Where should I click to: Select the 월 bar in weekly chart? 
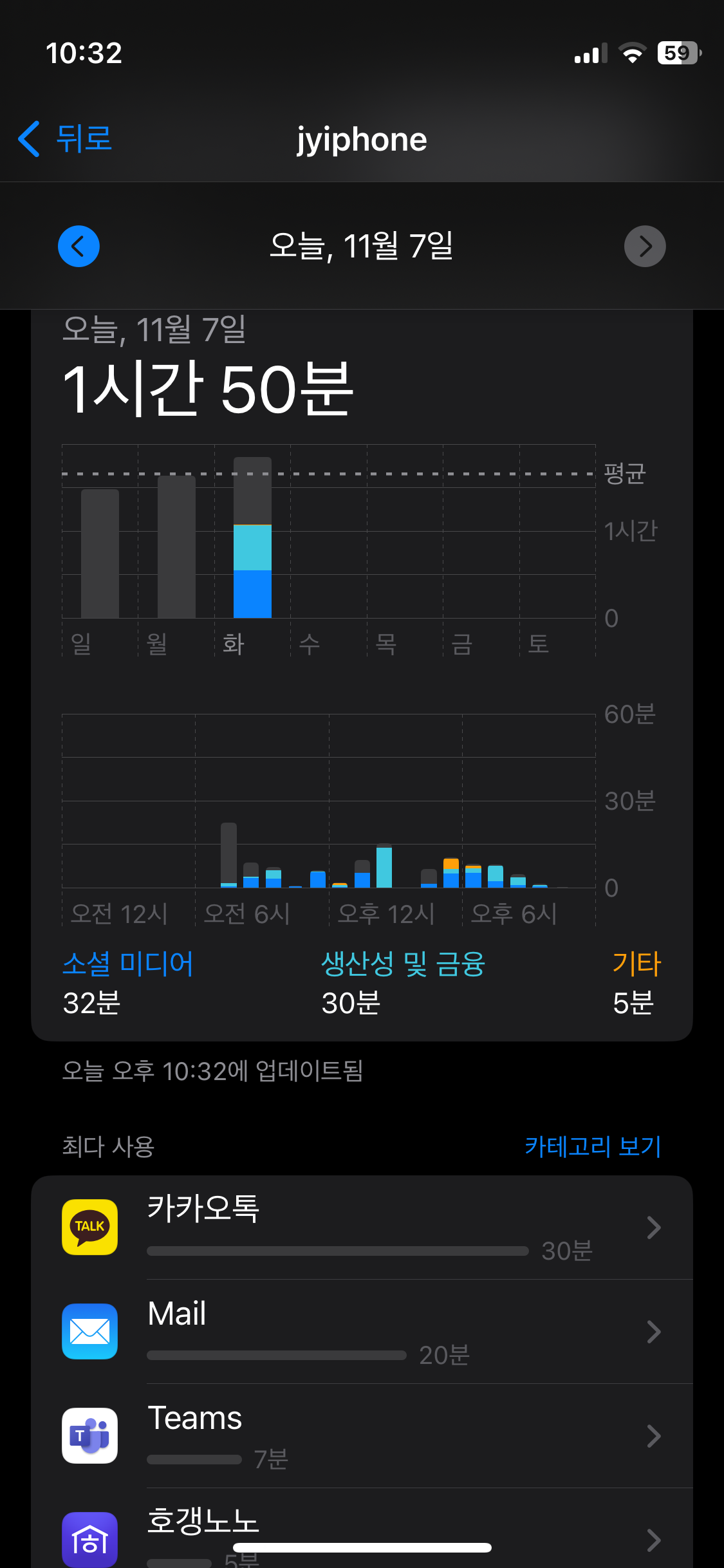[176, 547]
